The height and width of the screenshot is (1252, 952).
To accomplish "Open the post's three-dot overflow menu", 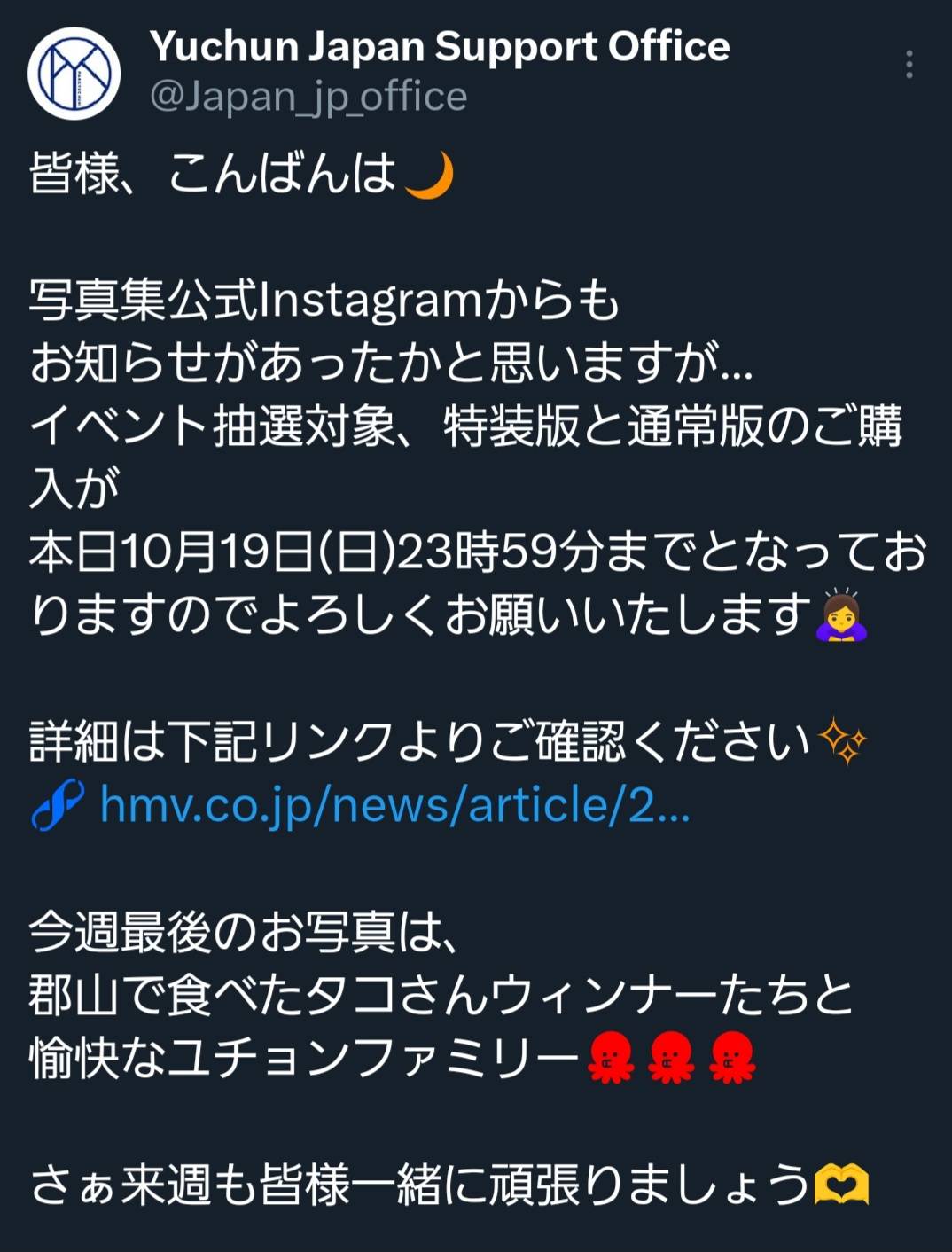I will click(x=909, y=65).
